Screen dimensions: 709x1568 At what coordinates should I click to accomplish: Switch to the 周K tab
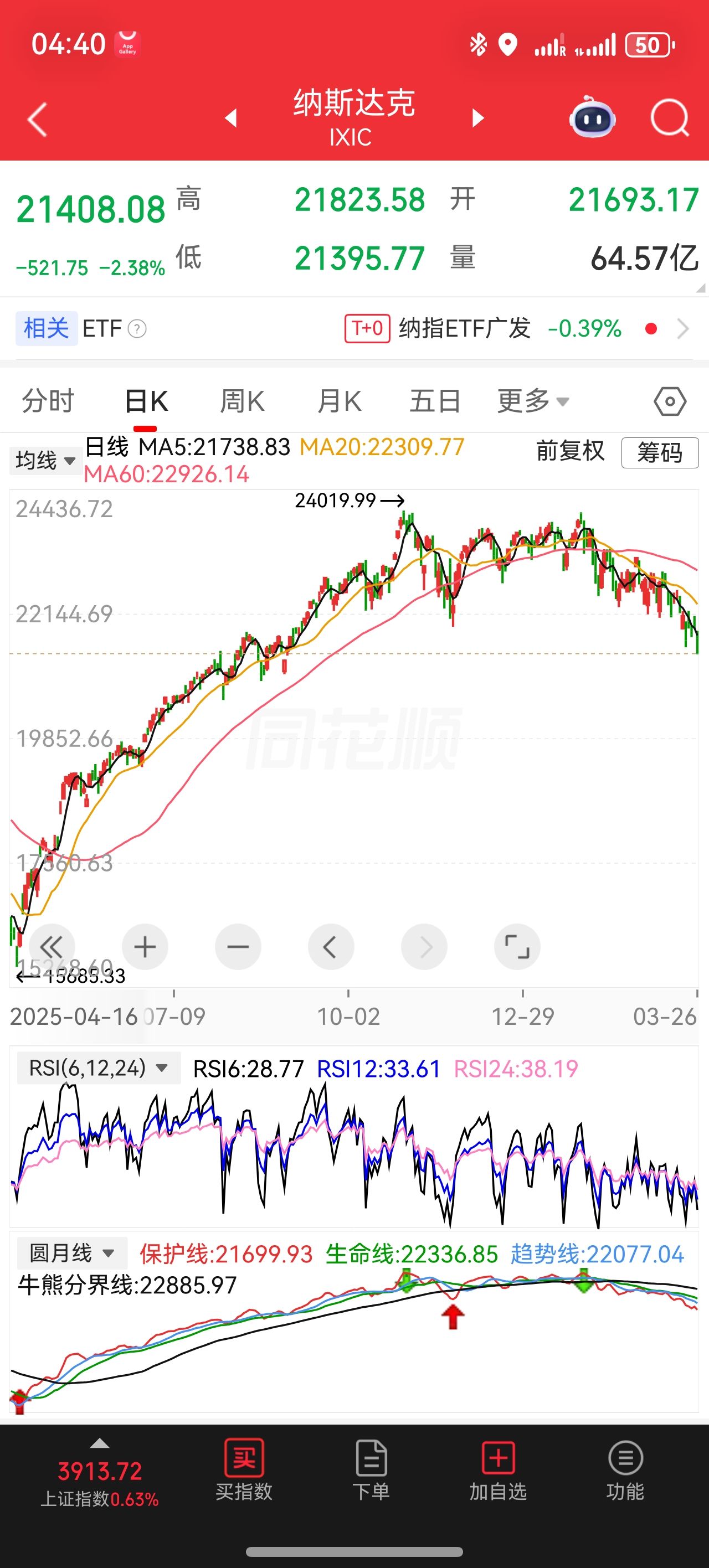coord(242,401)
